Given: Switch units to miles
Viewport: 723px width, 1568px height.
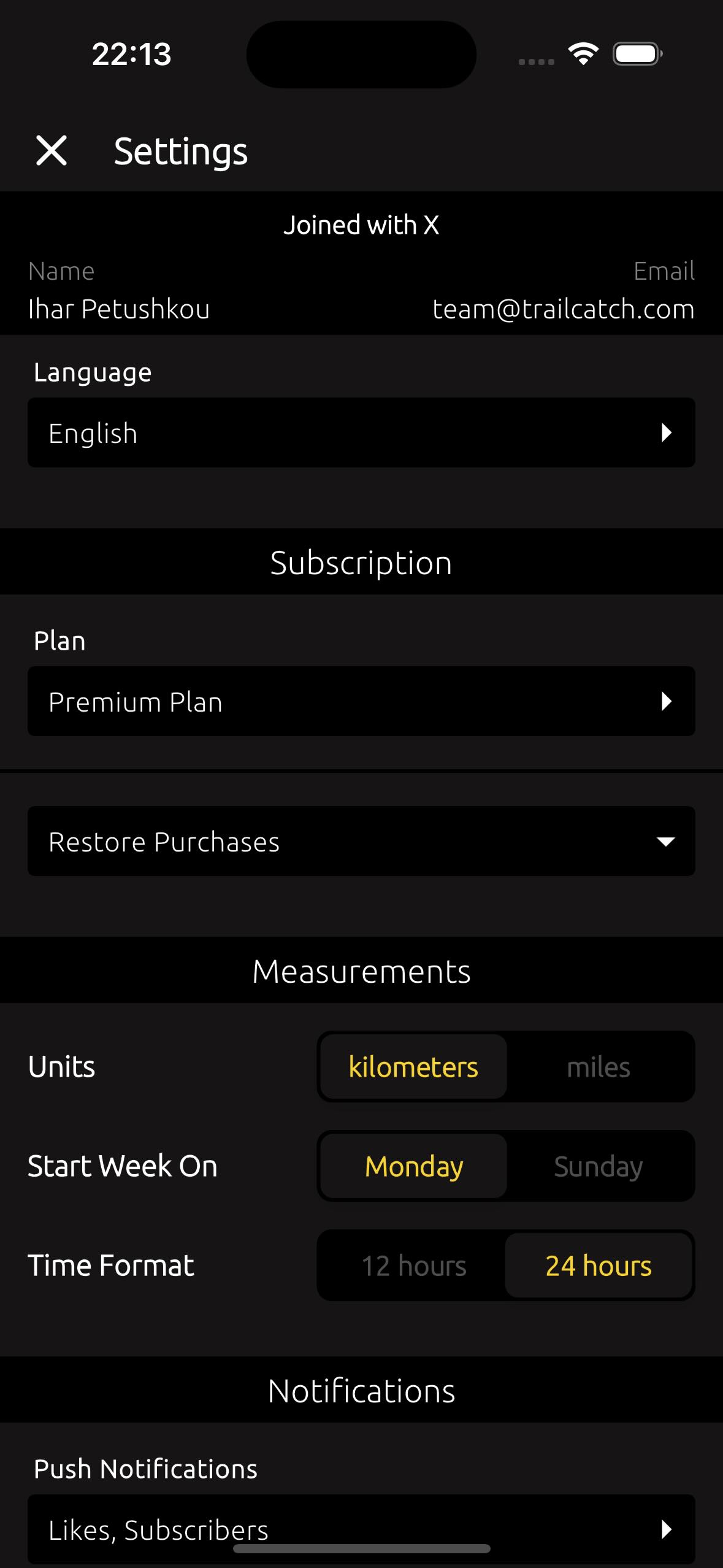Looking at the screenshot, I should point(599,1067).
